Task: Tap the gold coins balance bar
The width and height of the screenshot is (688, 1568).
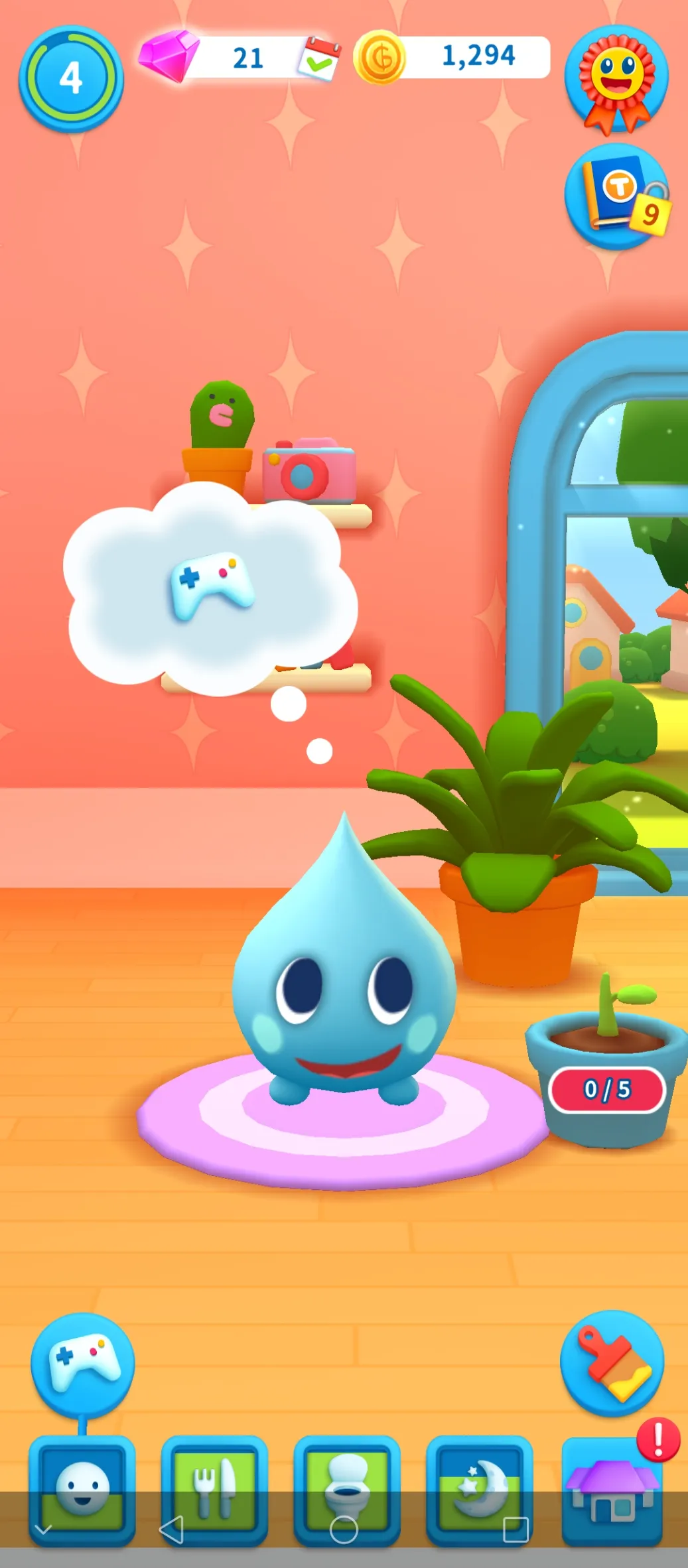Action: [x=464, y=57]
